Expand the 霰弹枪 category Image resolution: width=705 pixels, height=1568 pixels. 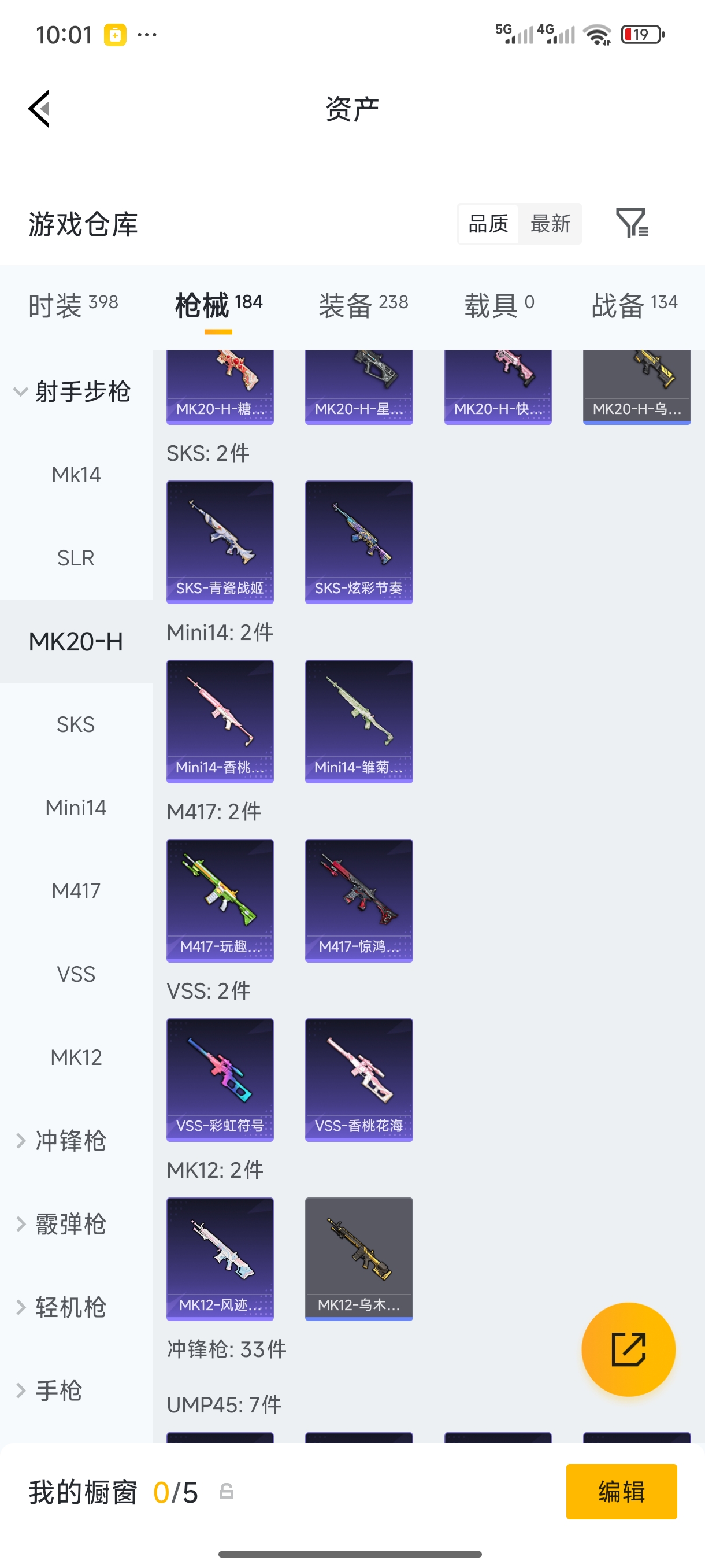coord(70,1224)
